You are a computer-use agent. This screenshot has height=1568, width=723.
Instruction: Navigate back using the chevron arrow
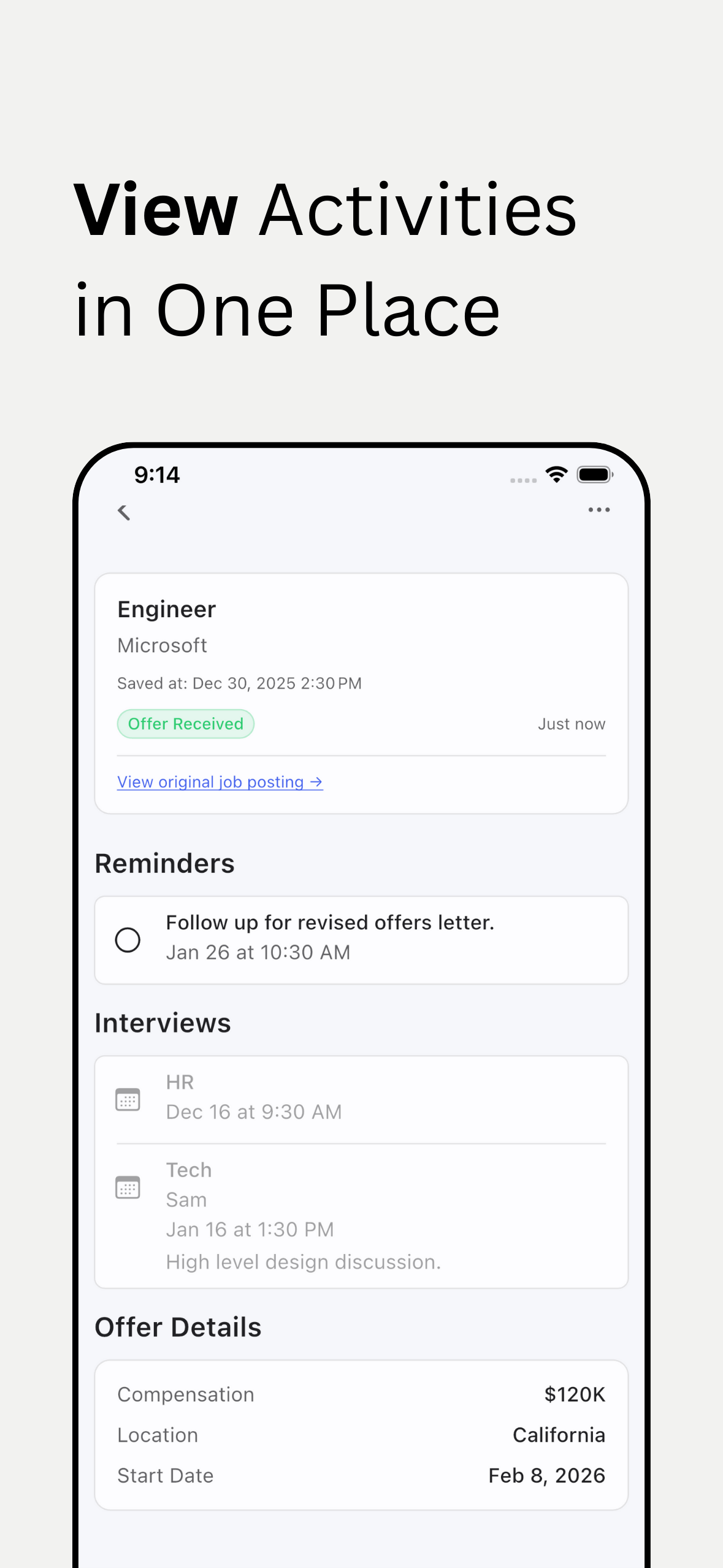(124, 511)
